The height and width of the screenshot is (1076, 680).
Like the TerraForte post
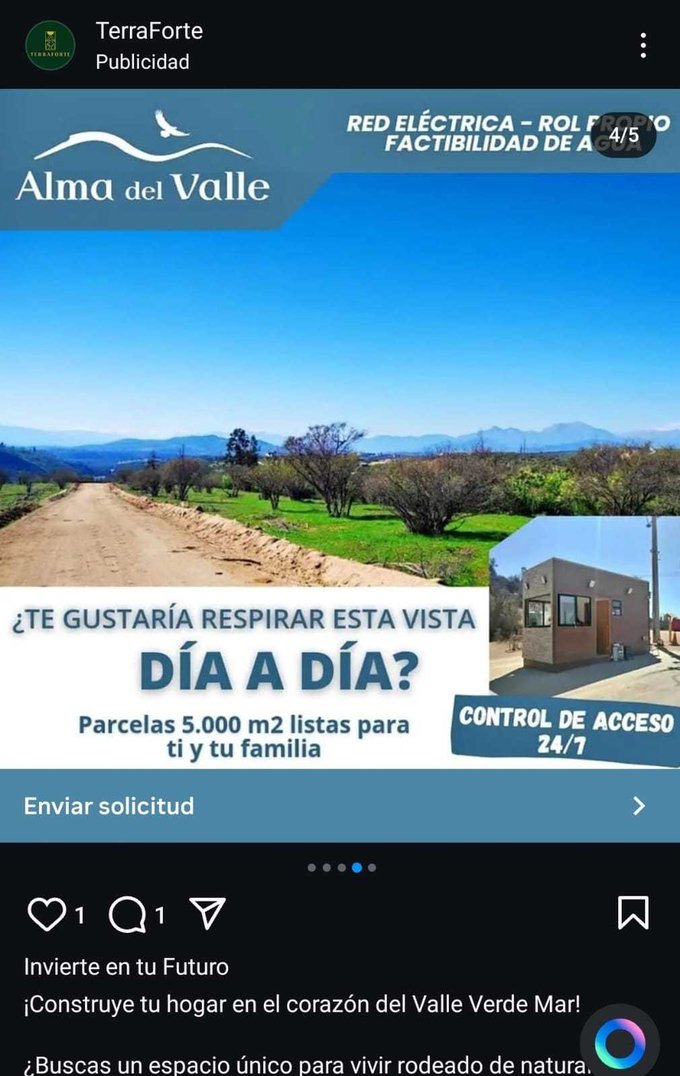coord(45,913)
